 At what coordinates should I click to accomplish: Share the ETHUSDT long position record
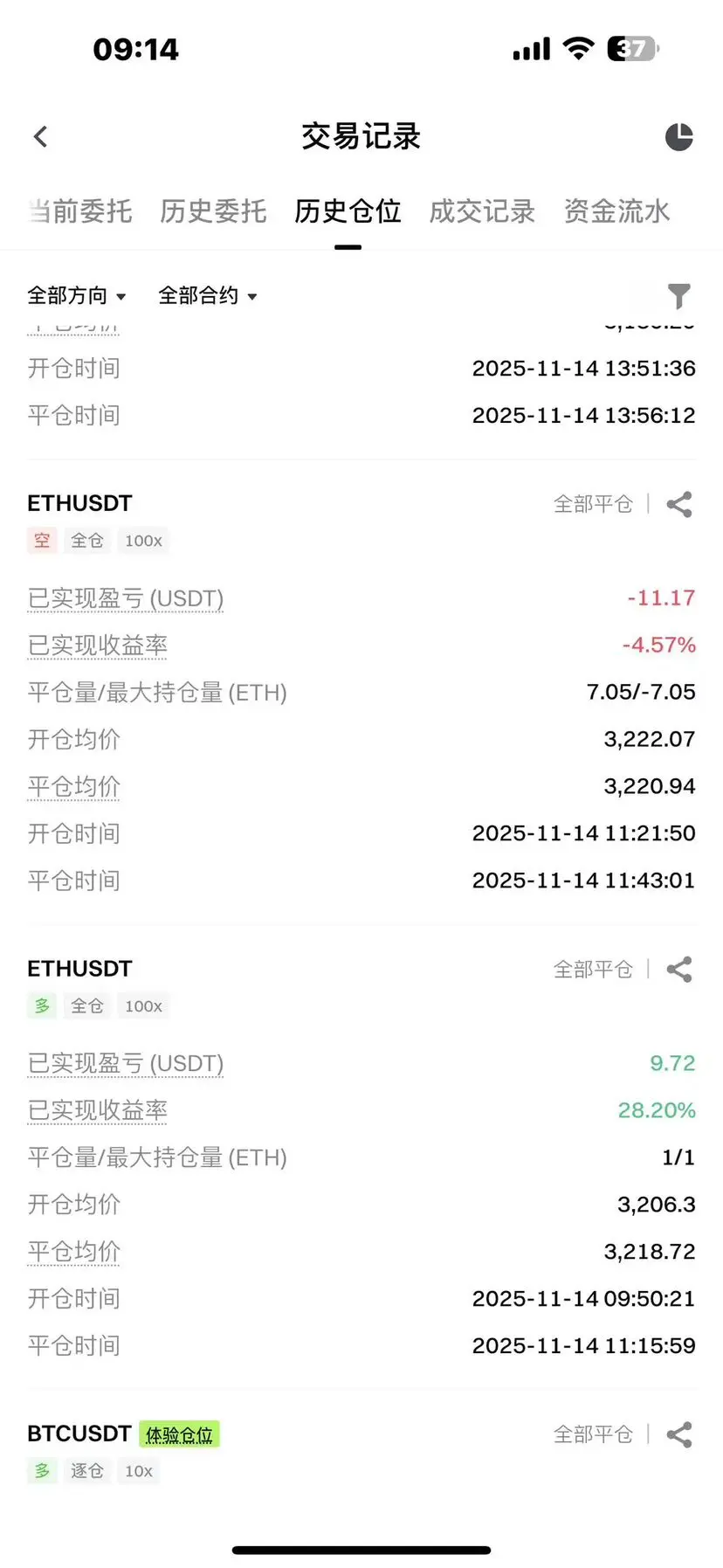point(678,969)
